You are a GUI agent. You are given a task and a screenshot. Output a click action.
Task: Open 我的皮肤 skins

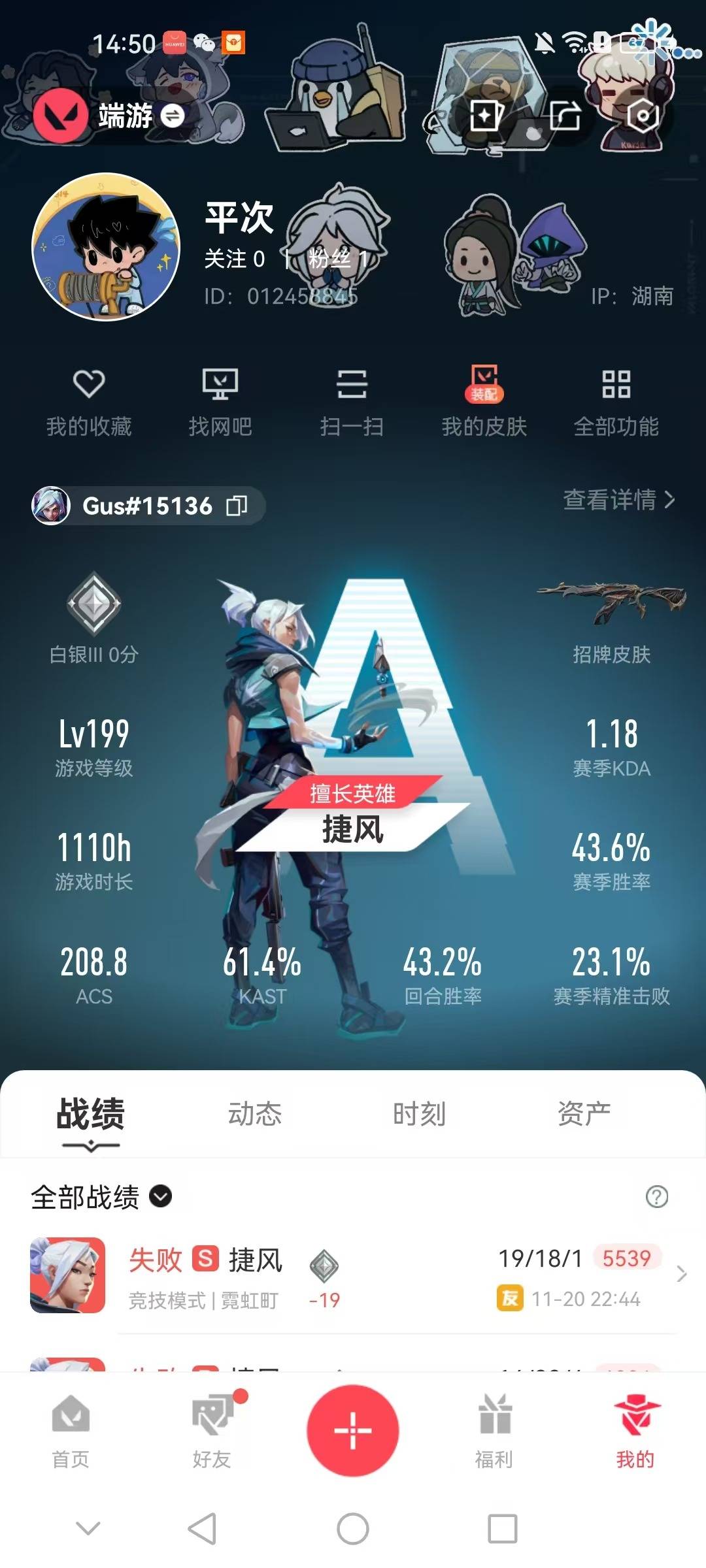coord(484,401)
